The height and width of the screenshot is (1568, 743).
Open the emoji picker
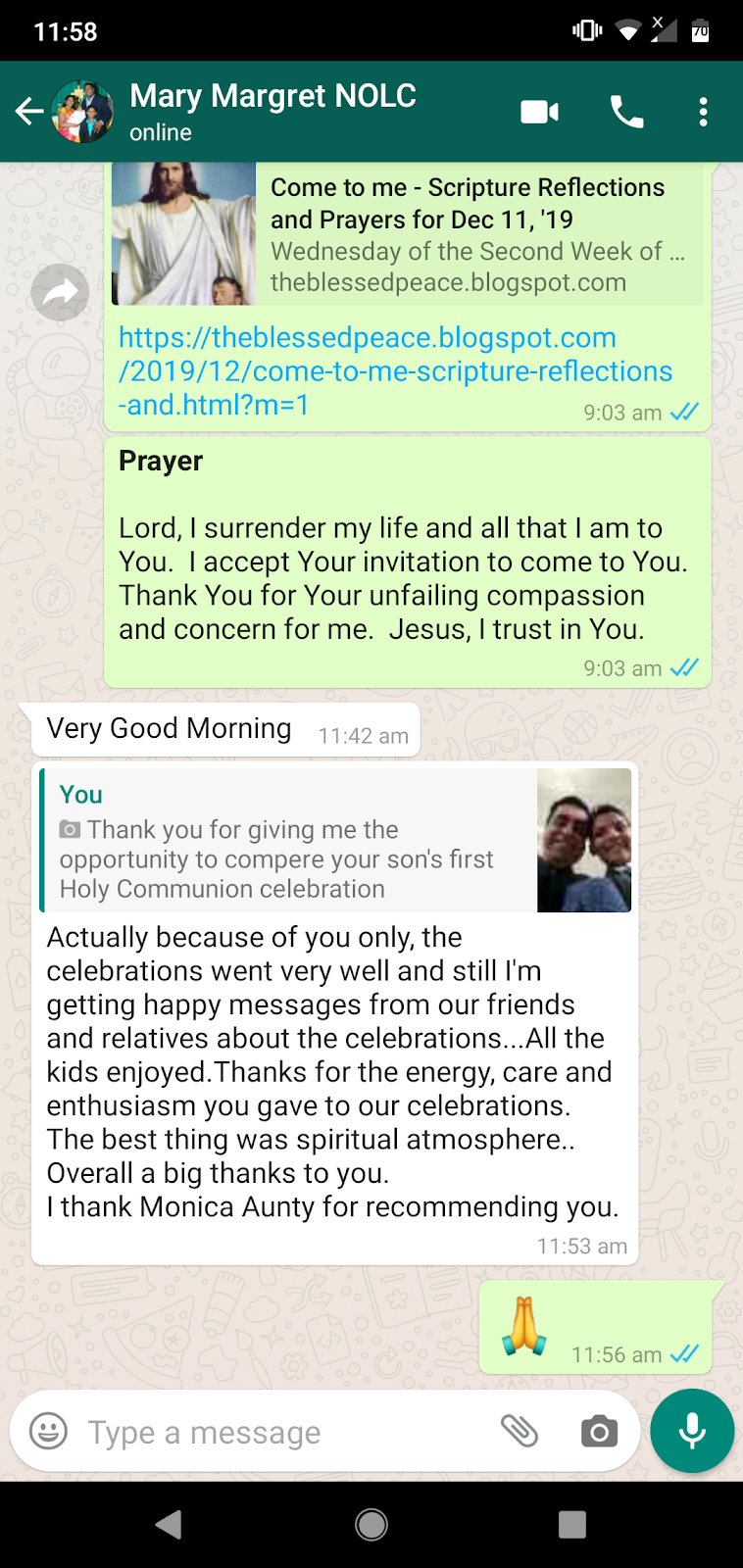pyautogui.click(x=49, y=1431)
